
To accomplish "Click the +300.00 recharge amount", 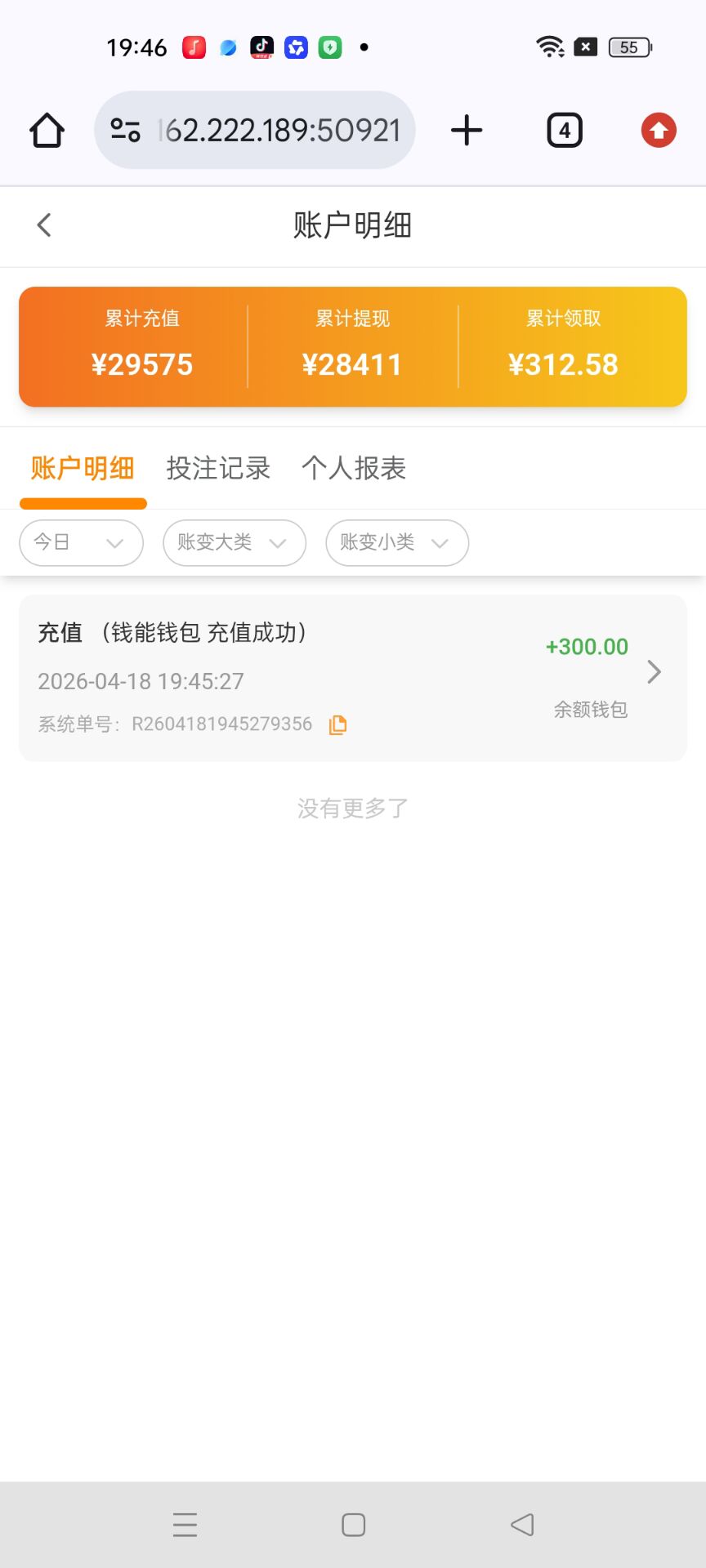I will pos(586,646).
